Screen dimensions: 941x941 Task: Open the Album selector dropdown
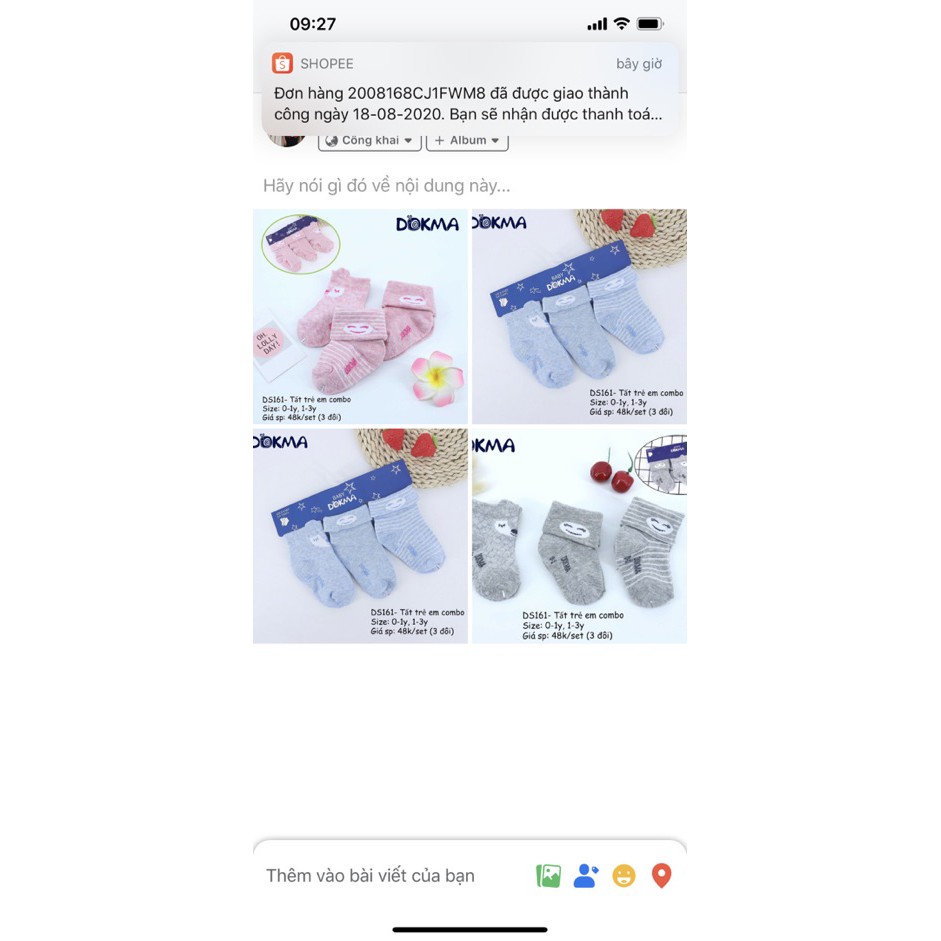coord(467,141)
